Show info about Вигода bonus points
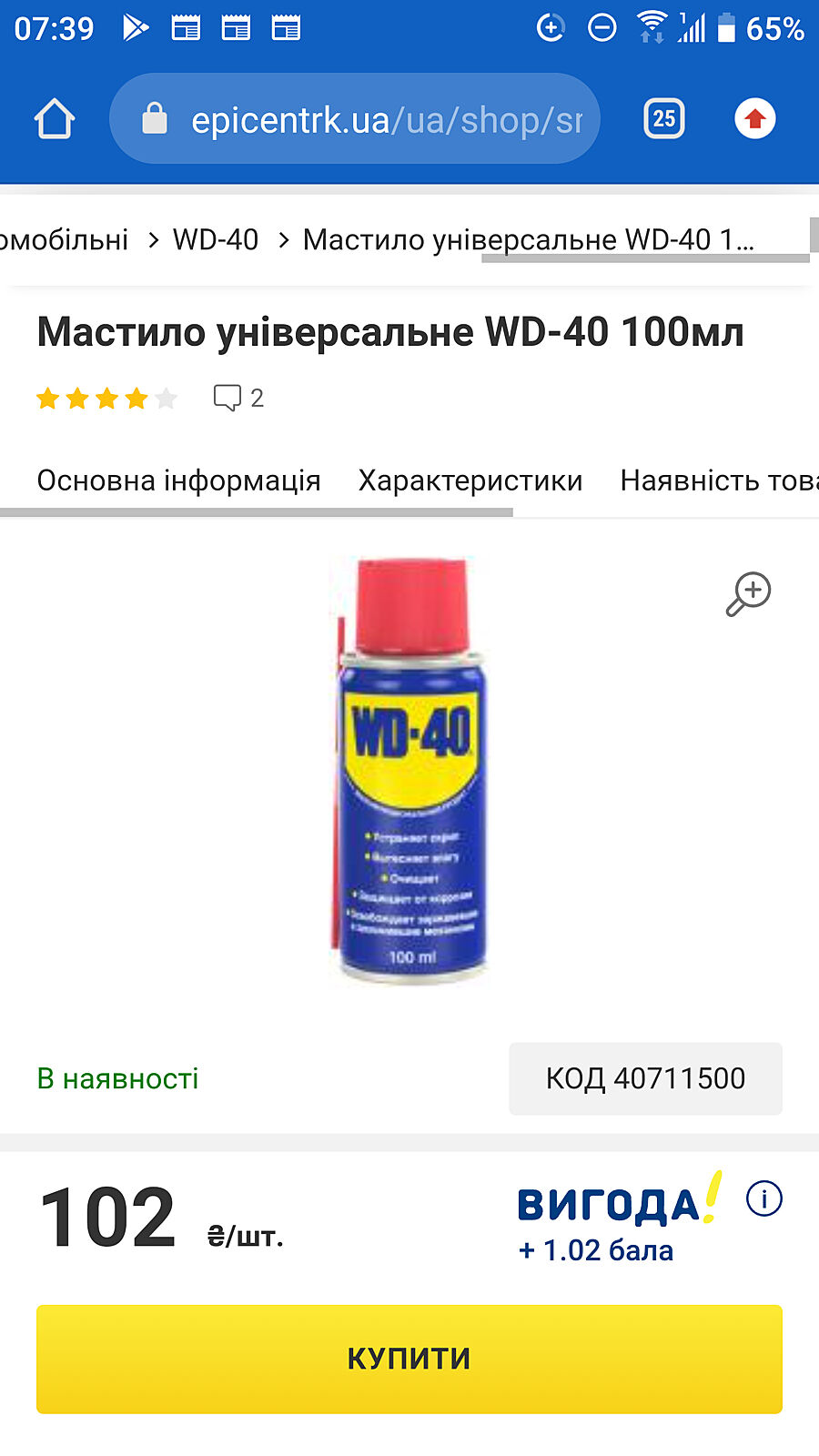This screenshot has height=1456, width=819. pyautogui.click(x=763, y=1198)
